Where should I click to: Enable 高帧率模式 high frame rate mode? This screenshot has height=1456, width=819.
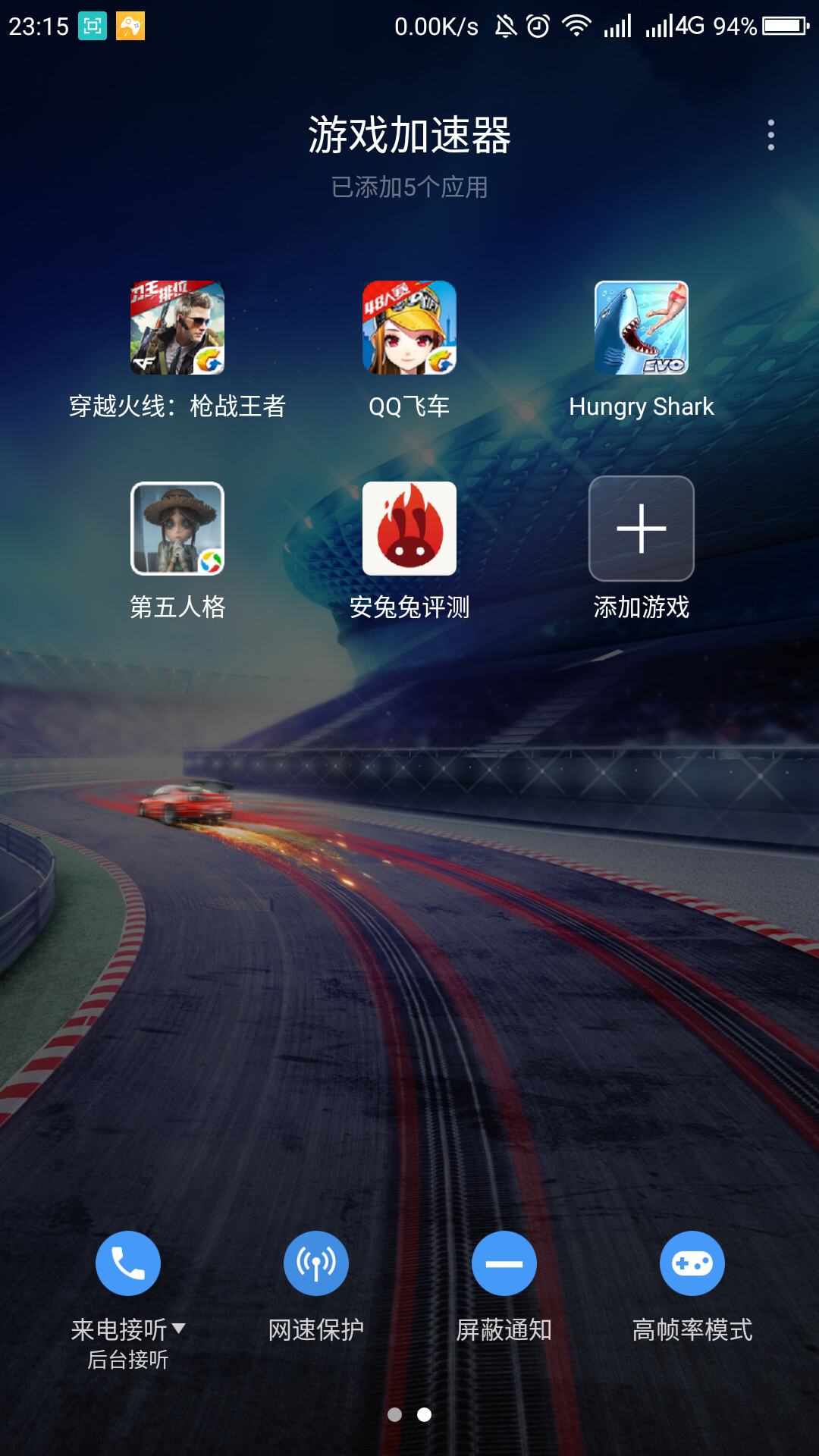(692, 1263)
